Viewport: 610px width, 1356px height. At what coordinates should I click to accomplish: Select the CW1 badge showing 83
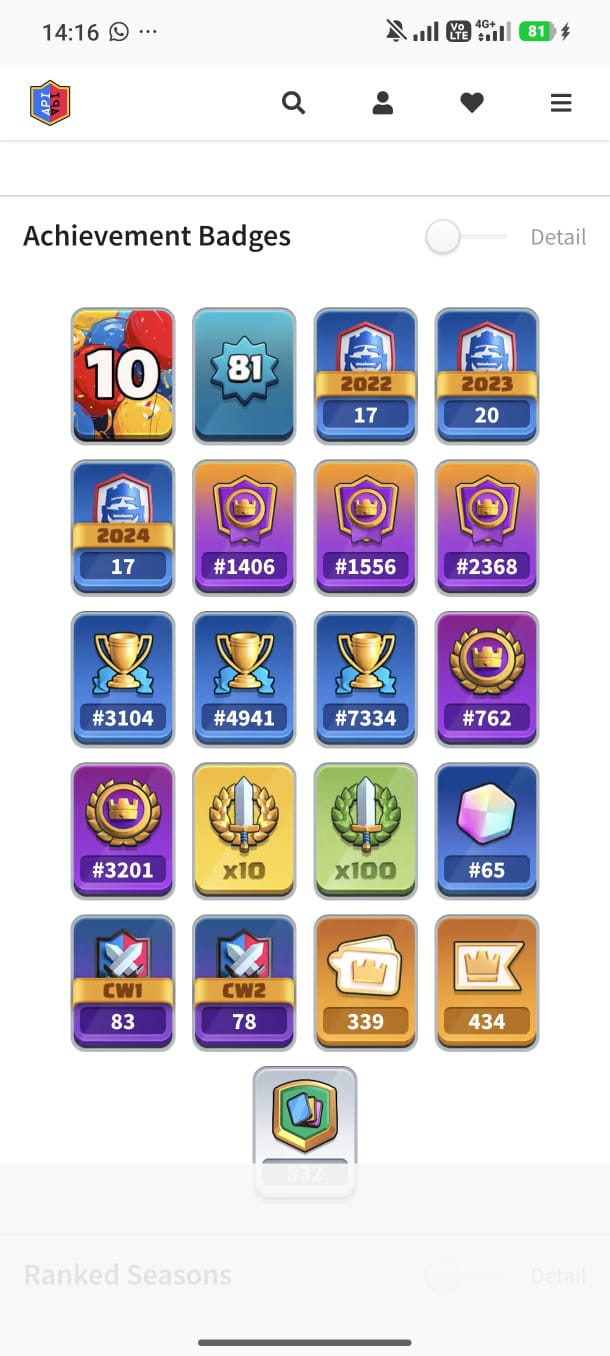[123, 983]
